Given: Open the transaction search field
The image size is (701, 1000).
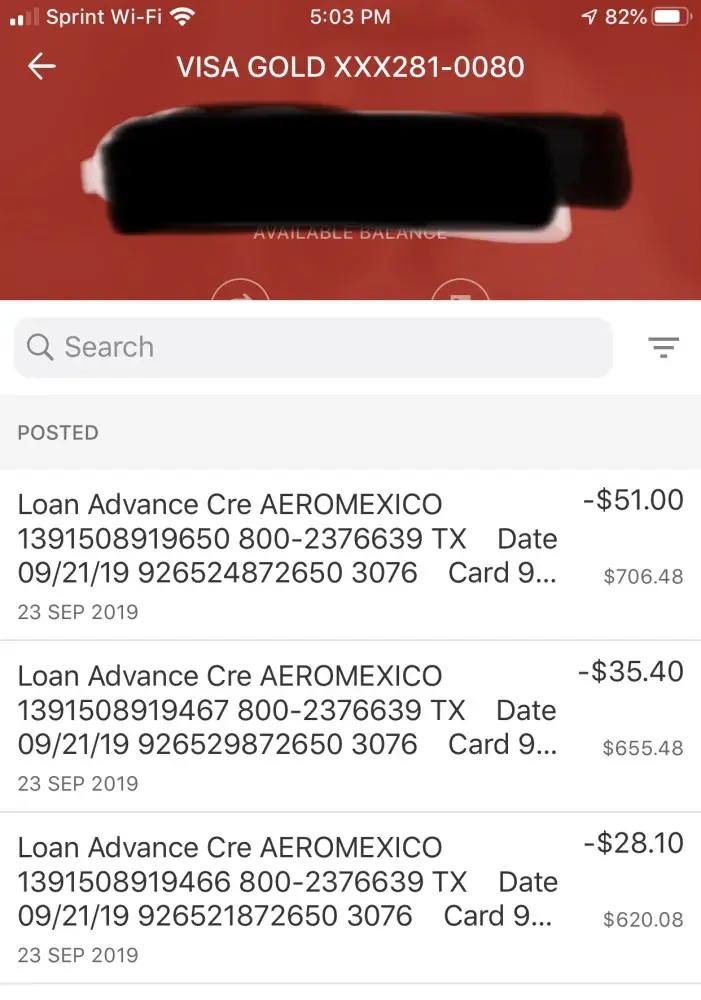Looking at the screenshot, I should 313,347.
